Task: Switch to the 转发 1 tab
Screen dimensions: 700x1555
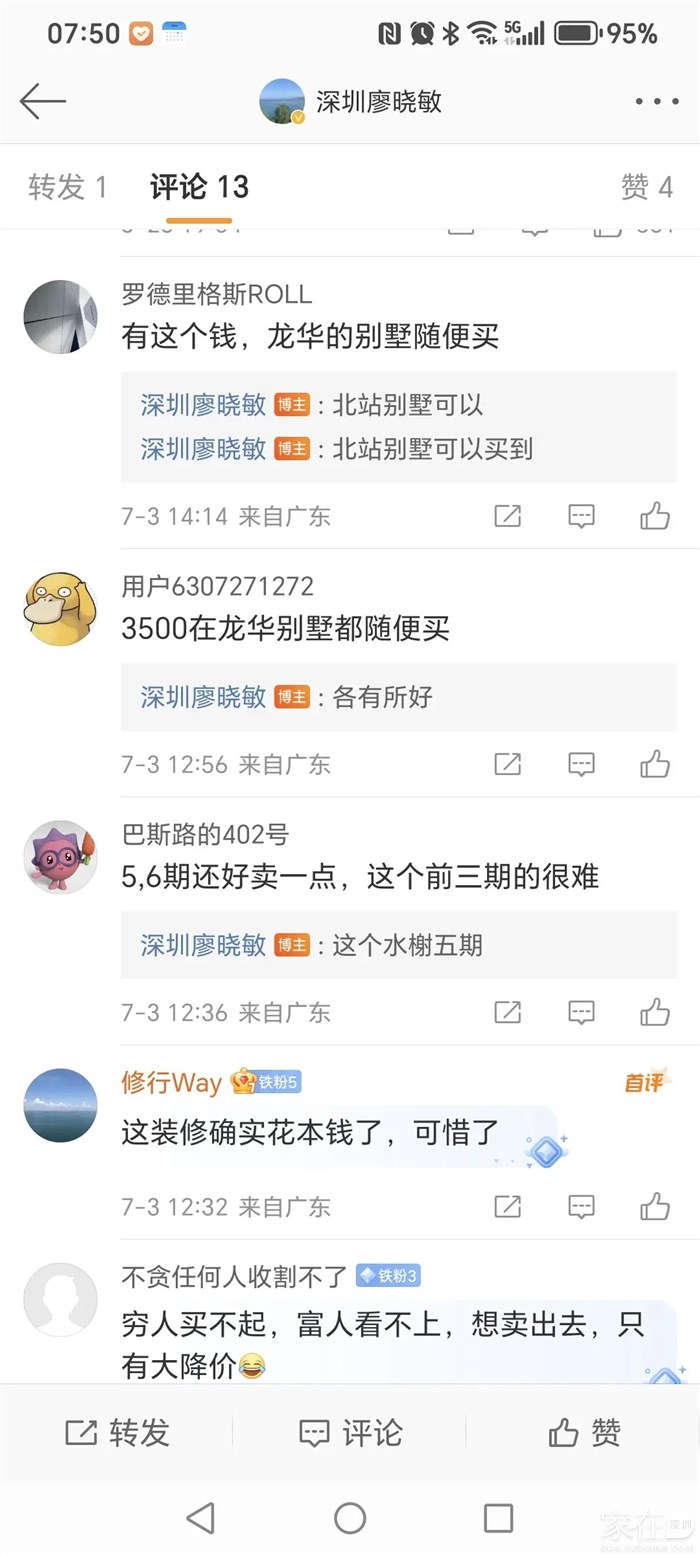Action: (x=67, y=187)
